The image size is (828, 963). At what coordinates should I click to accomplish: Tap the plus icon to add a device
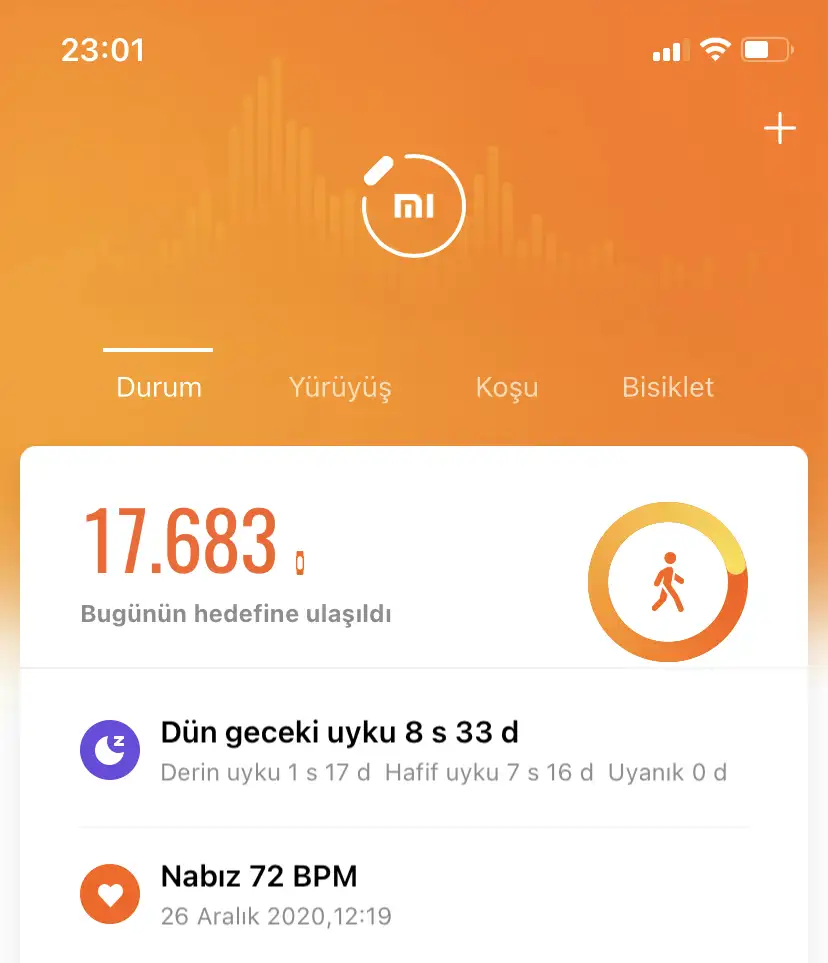pos(779,129)
